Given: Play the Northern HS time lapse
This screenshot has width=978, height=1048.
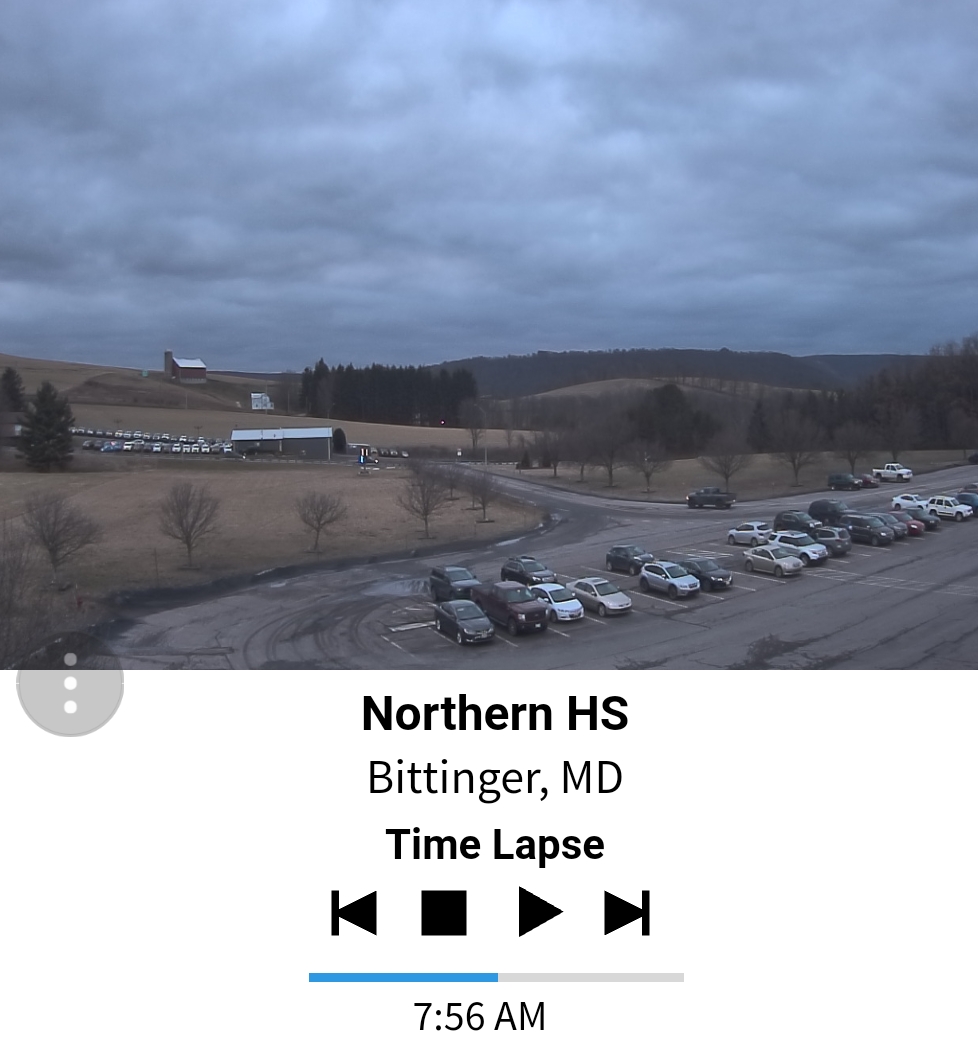Looking at the screenshot, I should tap(540, 912).
